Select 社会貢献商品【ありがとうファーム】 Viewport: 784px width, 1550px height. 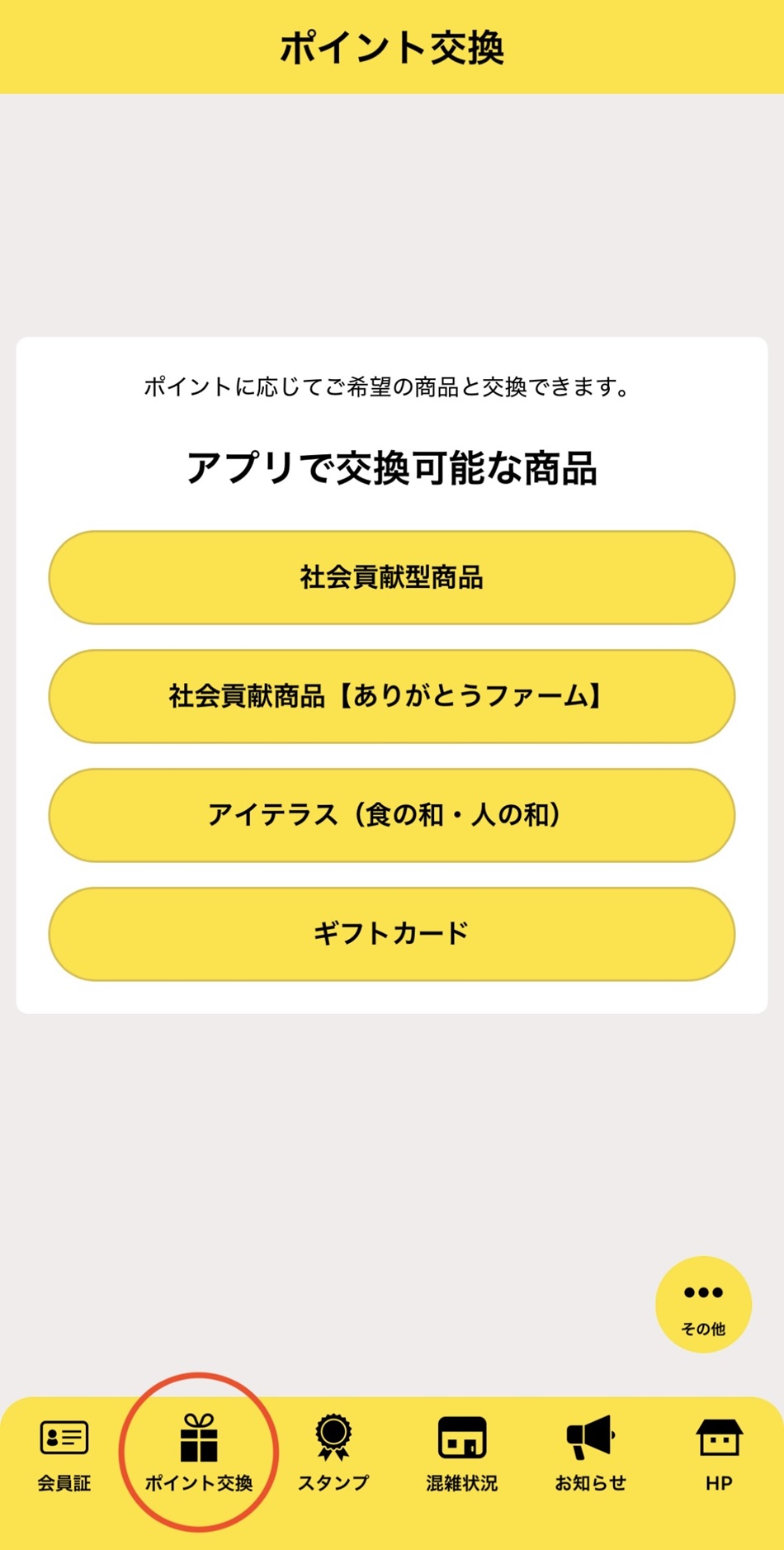(391, 696)
